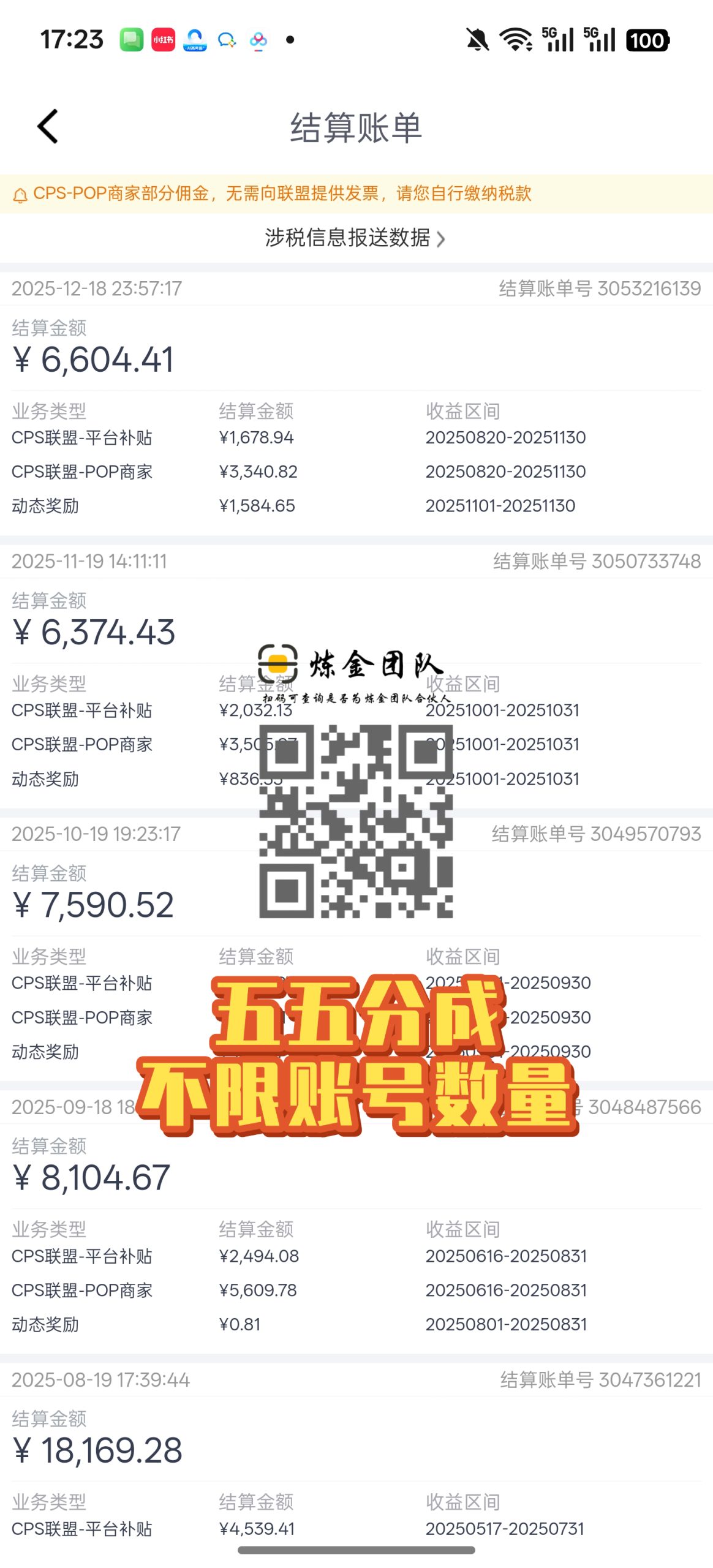Tap the chat bubble notification icon in status bar

(x=227, y=39)
